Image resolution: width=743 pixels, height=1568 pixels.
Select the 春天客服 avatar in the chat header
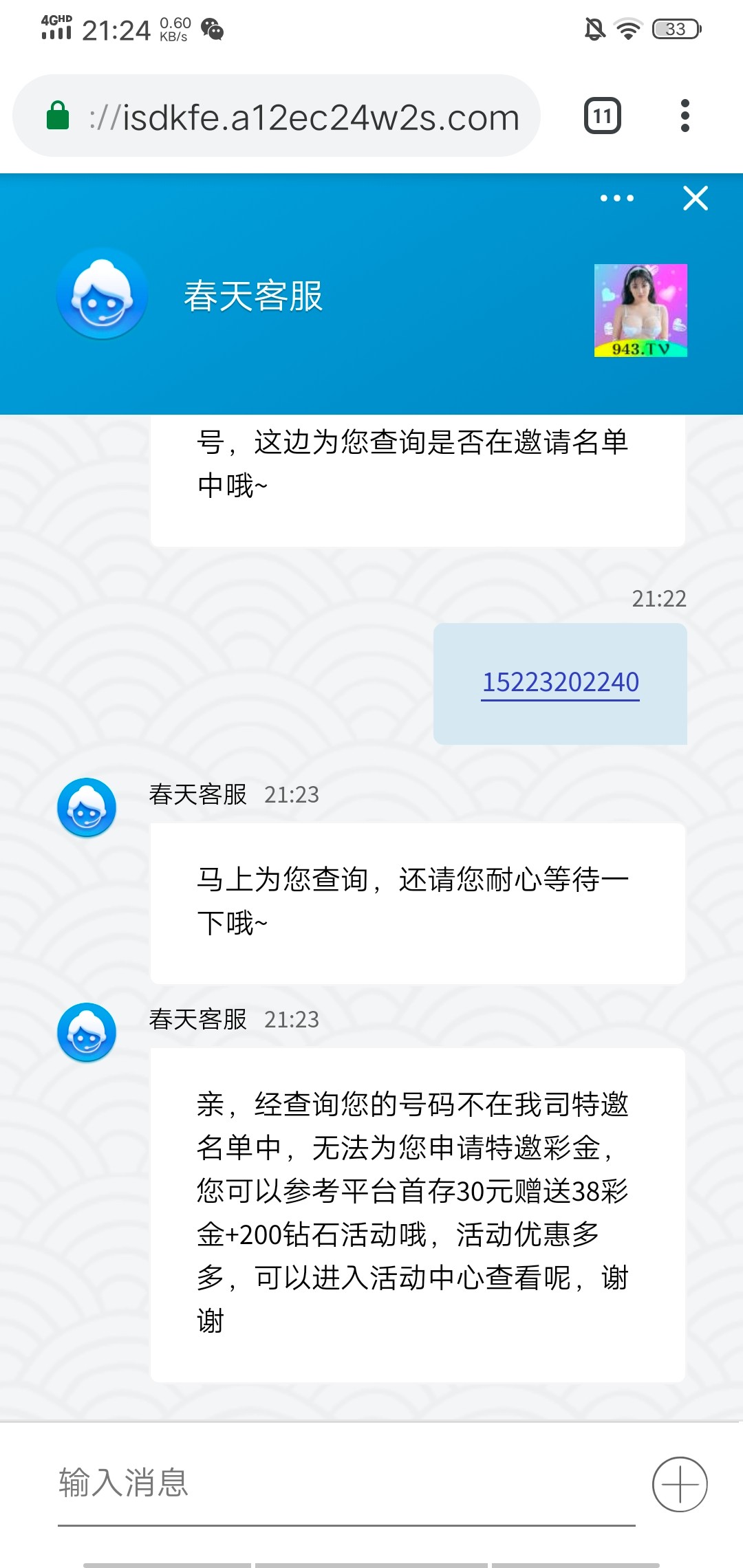[x=102, y=296]
